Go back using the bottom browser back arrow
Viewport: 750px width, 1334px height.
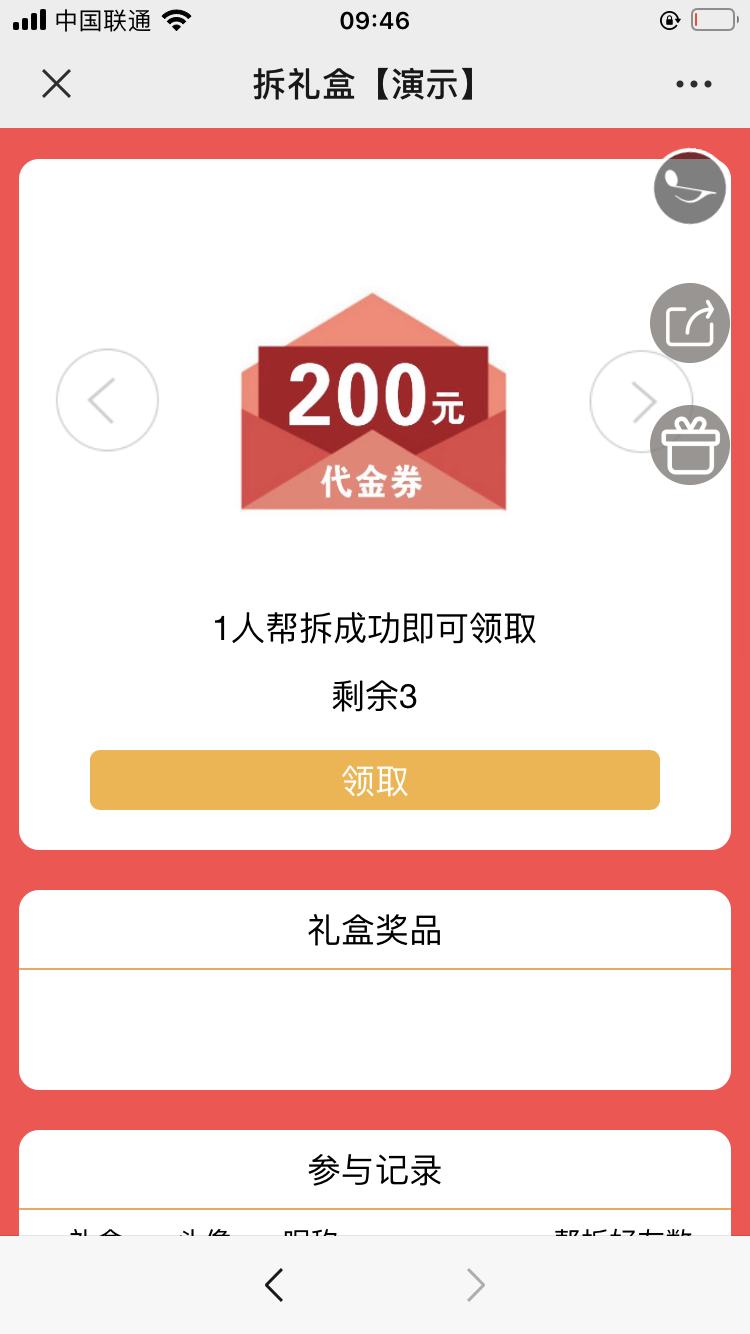pyautogui.click(x=274, y=1285)
